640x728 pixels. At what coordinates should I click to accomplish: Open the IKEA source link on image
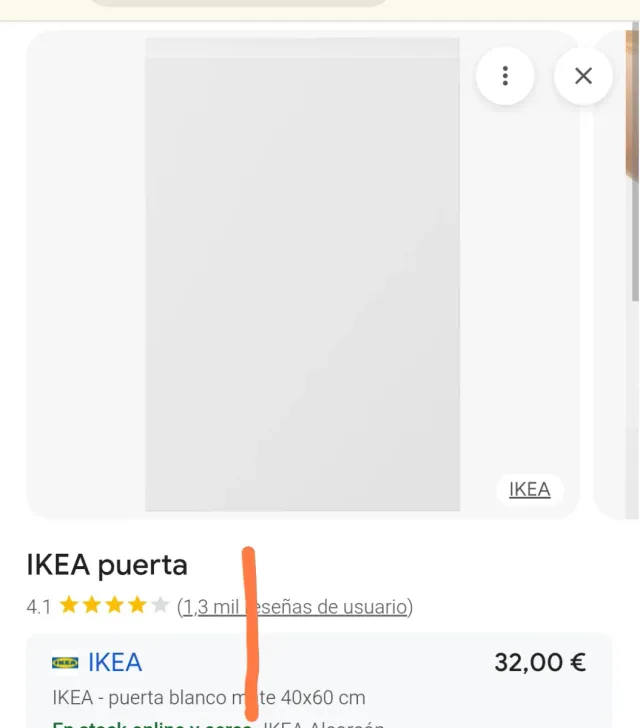(x=529, y=489)
